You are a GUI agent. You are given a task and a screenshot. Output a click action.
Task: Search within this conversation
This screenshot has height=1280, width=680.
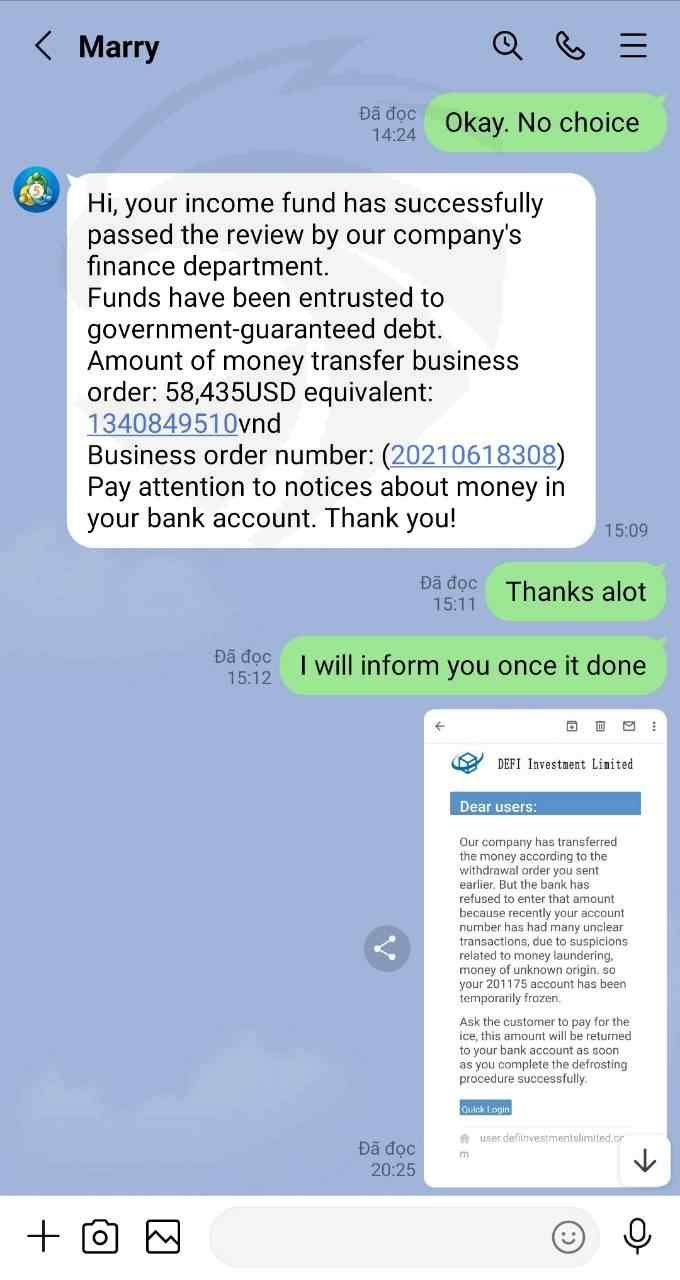pos(508,46)
